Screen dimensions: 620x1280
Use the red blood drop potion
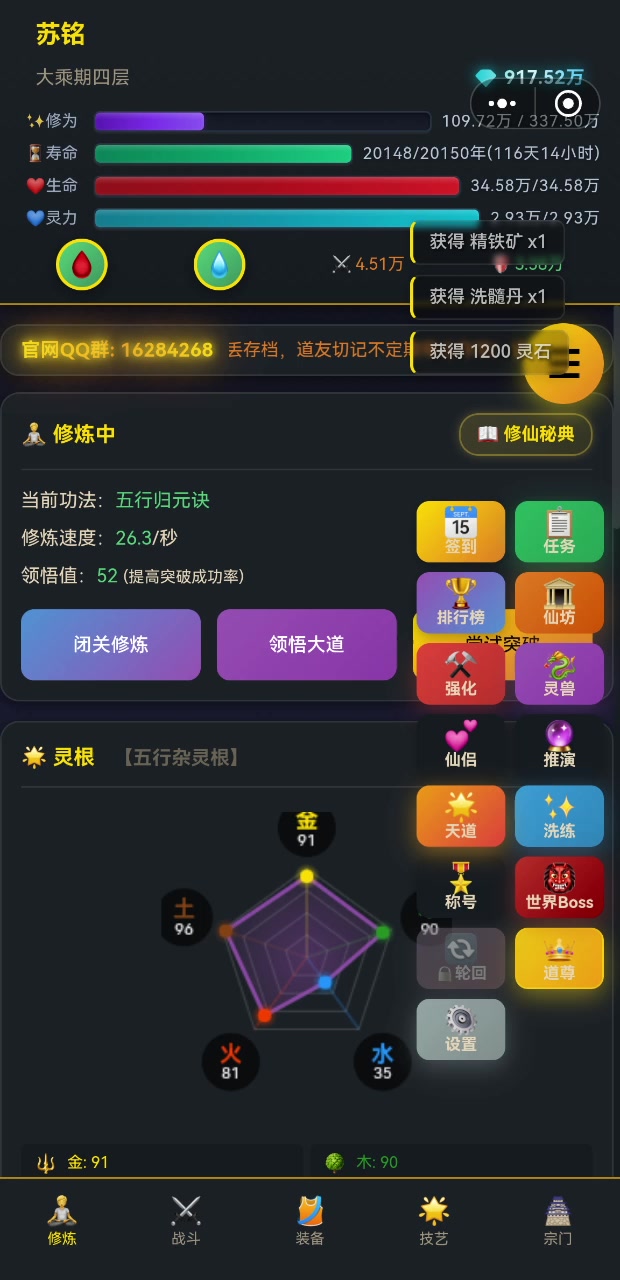pos(82,264)
